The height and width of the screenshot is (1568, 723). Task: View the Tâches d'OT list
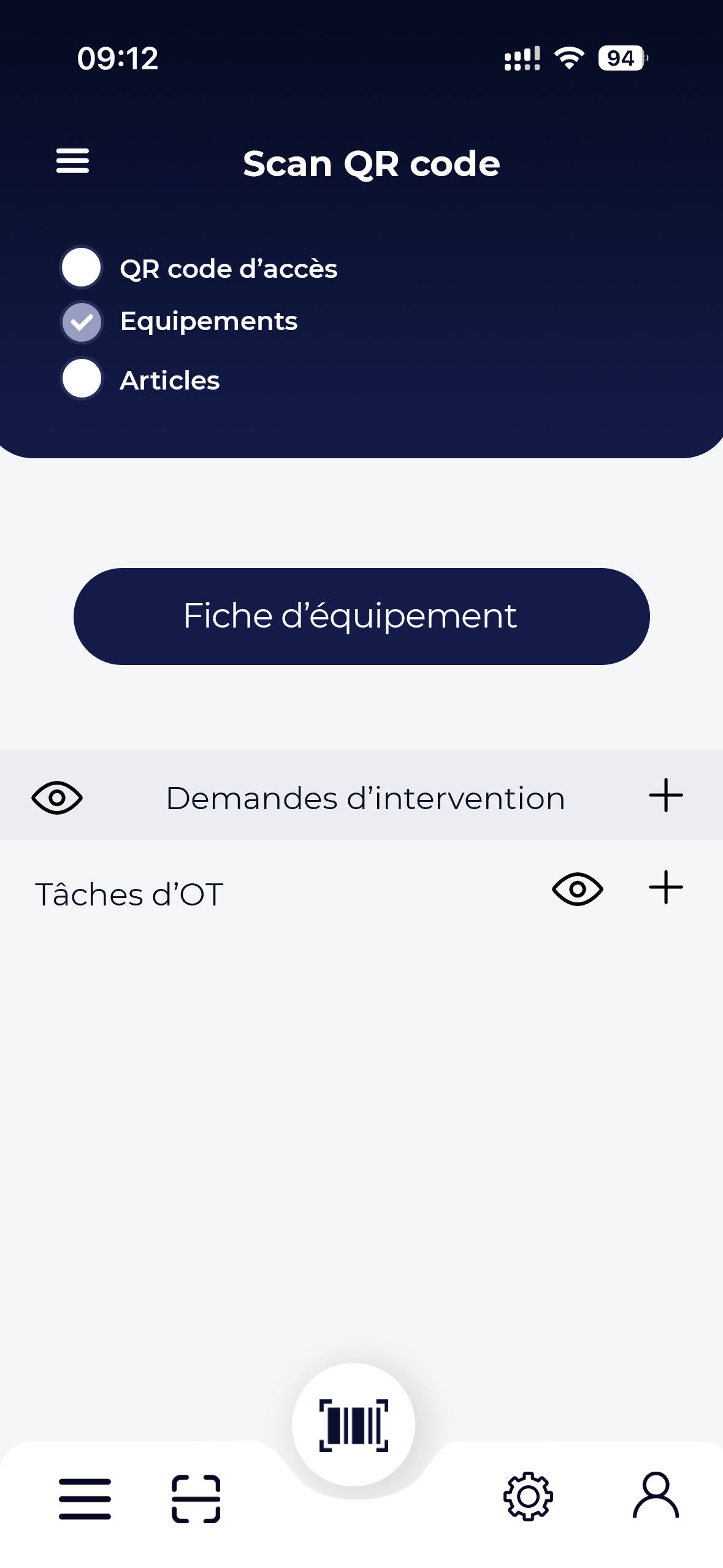point(577,889)
